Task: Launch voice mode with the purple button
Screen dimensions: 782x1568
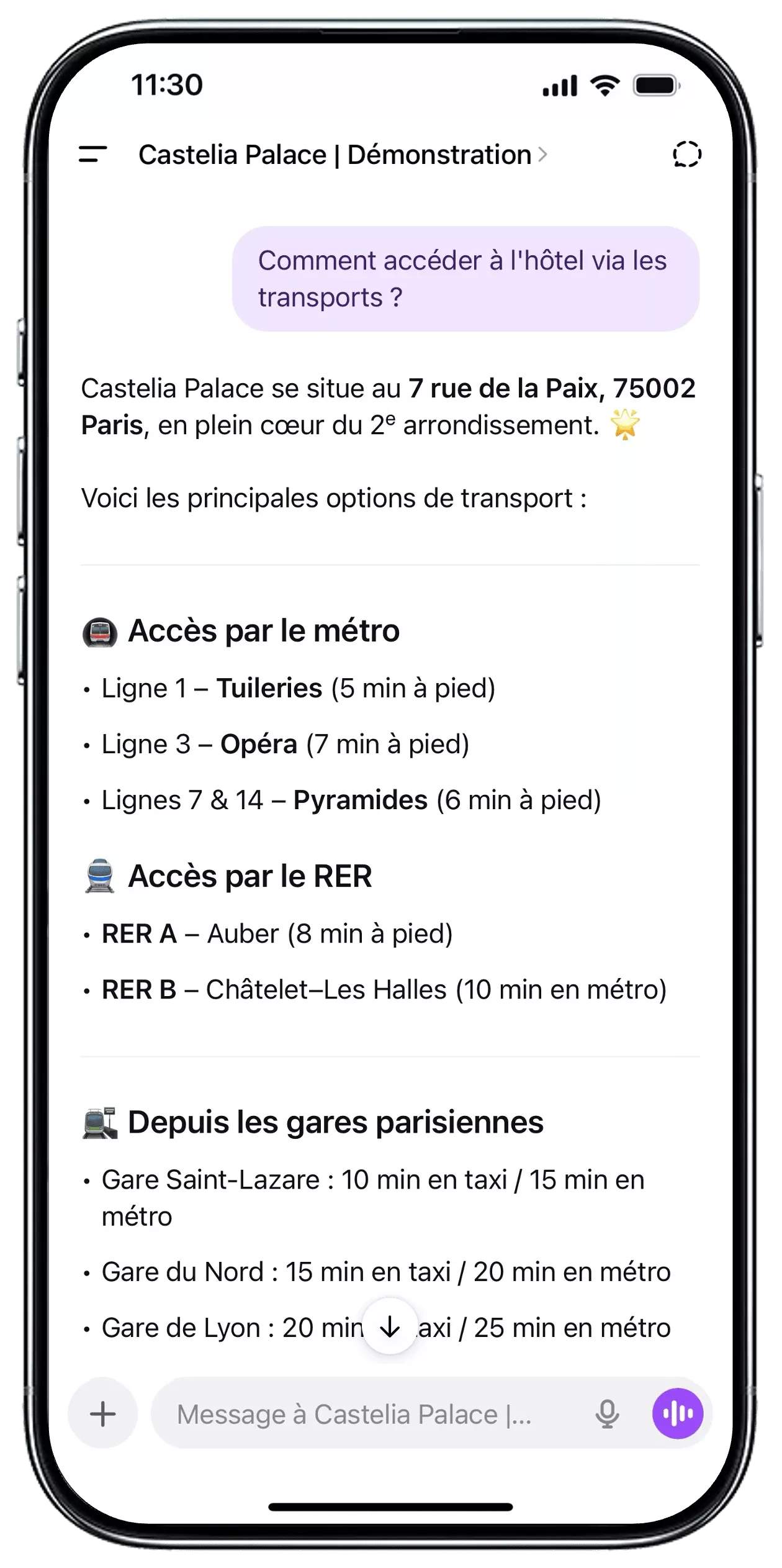Action: pos(677,1414)
